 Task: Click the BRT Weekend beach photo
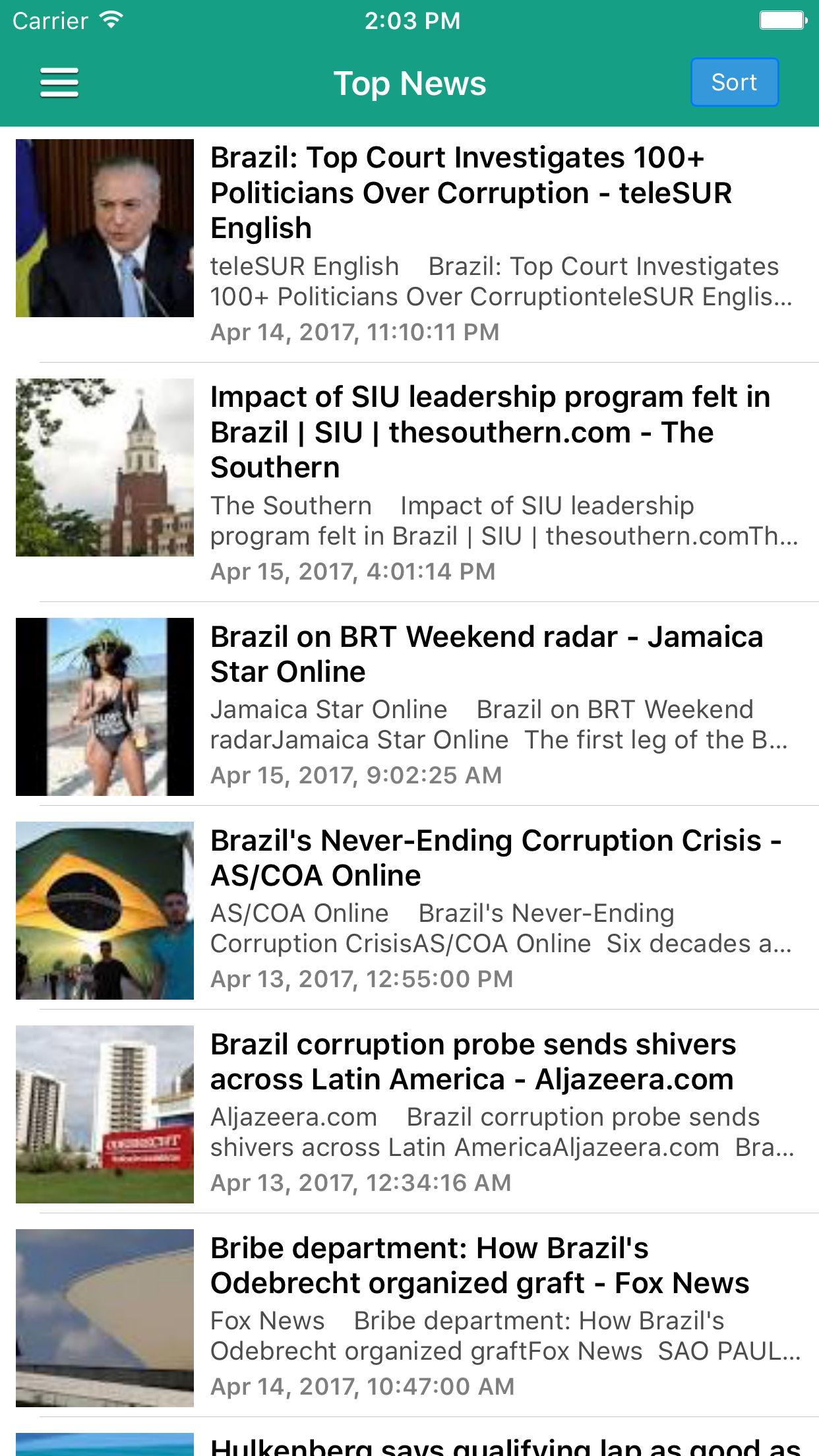[105, 706]
